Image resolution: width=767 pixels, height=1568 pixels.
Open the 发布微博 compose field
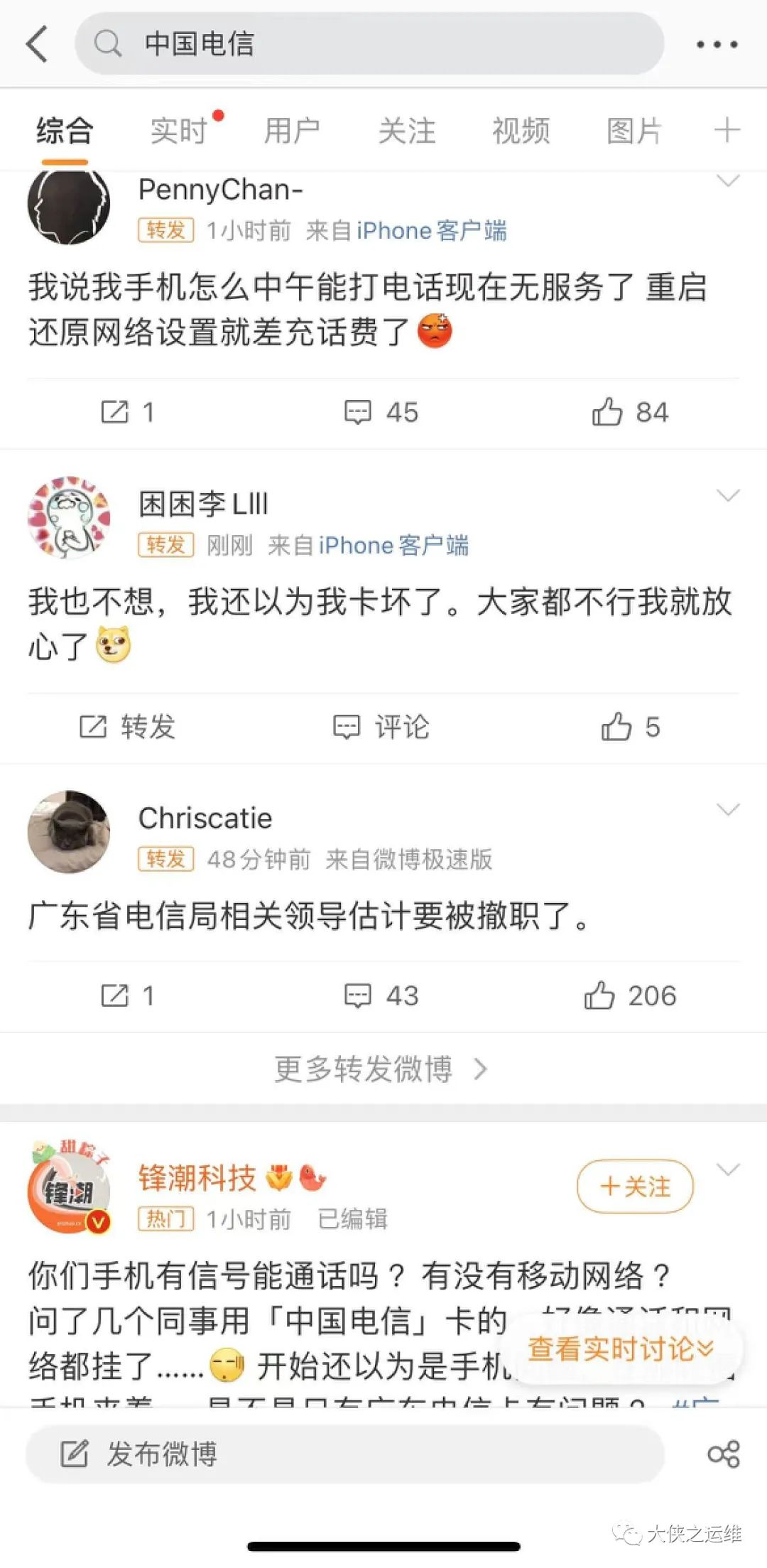344,1454
